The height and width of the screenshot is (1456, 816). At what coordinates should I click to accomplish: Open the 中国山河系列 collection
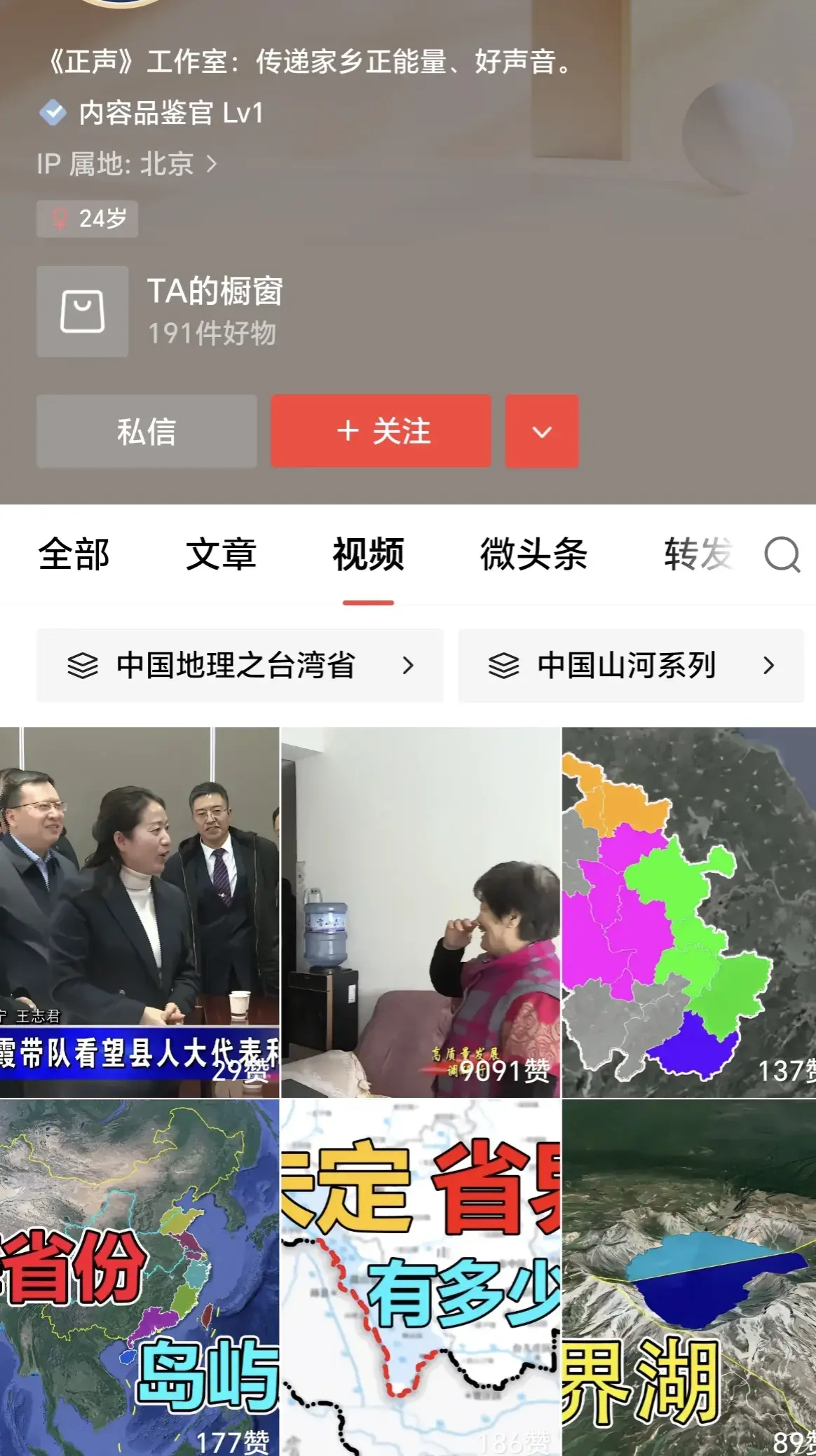click(x=631, y=665)
